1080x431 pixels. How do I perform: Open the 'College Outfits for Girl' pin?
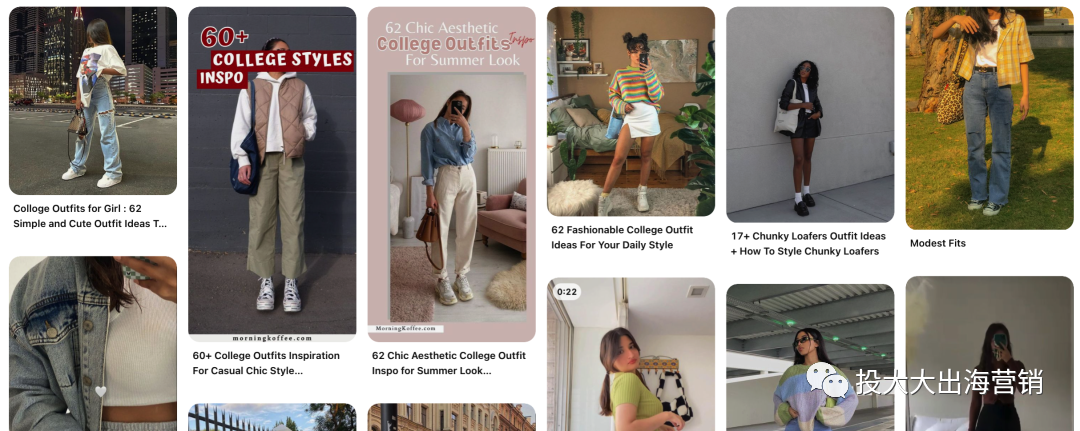click(93, 100)
